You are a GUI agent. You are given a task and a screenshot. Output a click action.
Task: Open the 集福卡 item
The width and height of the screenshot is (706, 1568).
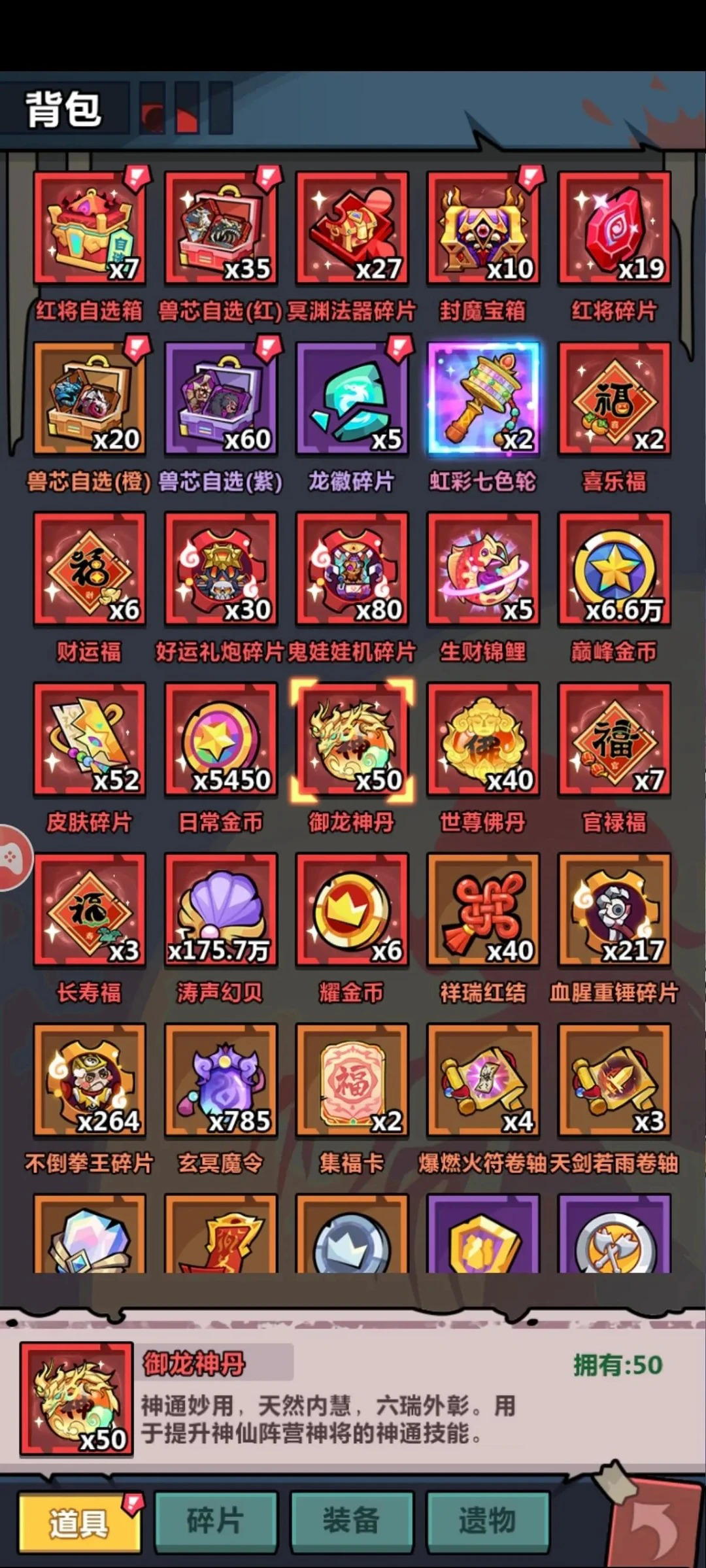point(352,1080)
